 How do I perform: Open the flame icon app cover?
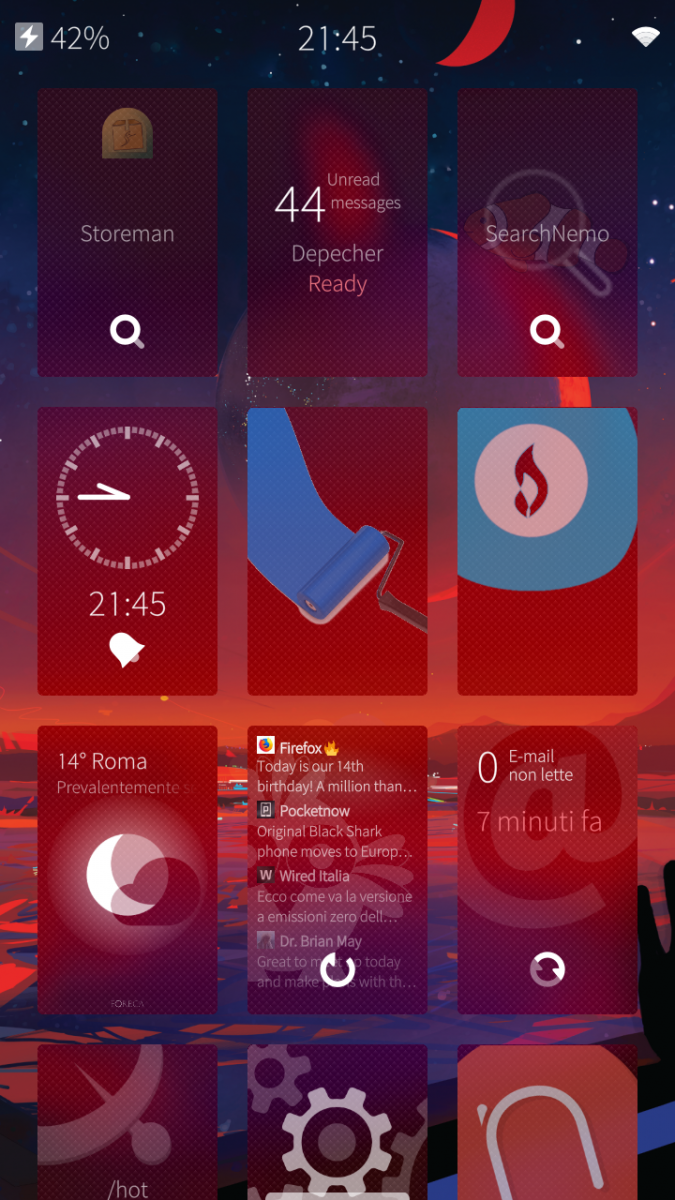pos(547,550)
